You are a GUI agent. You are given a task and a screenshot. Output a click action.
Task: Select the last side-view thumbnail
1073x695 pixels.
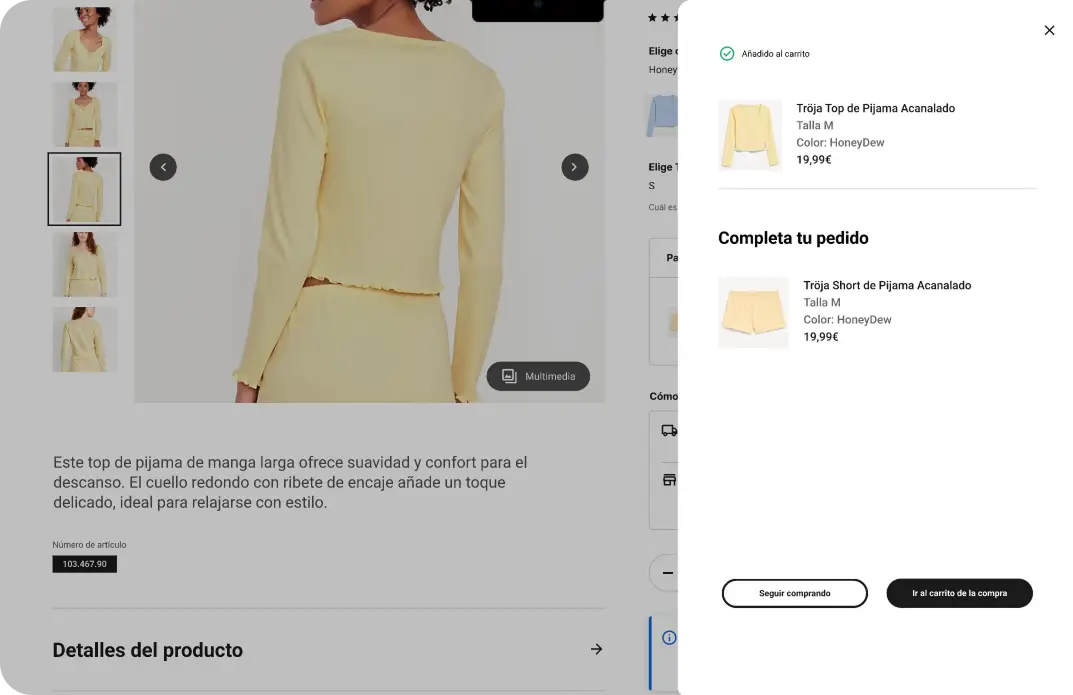pos(84,339)
